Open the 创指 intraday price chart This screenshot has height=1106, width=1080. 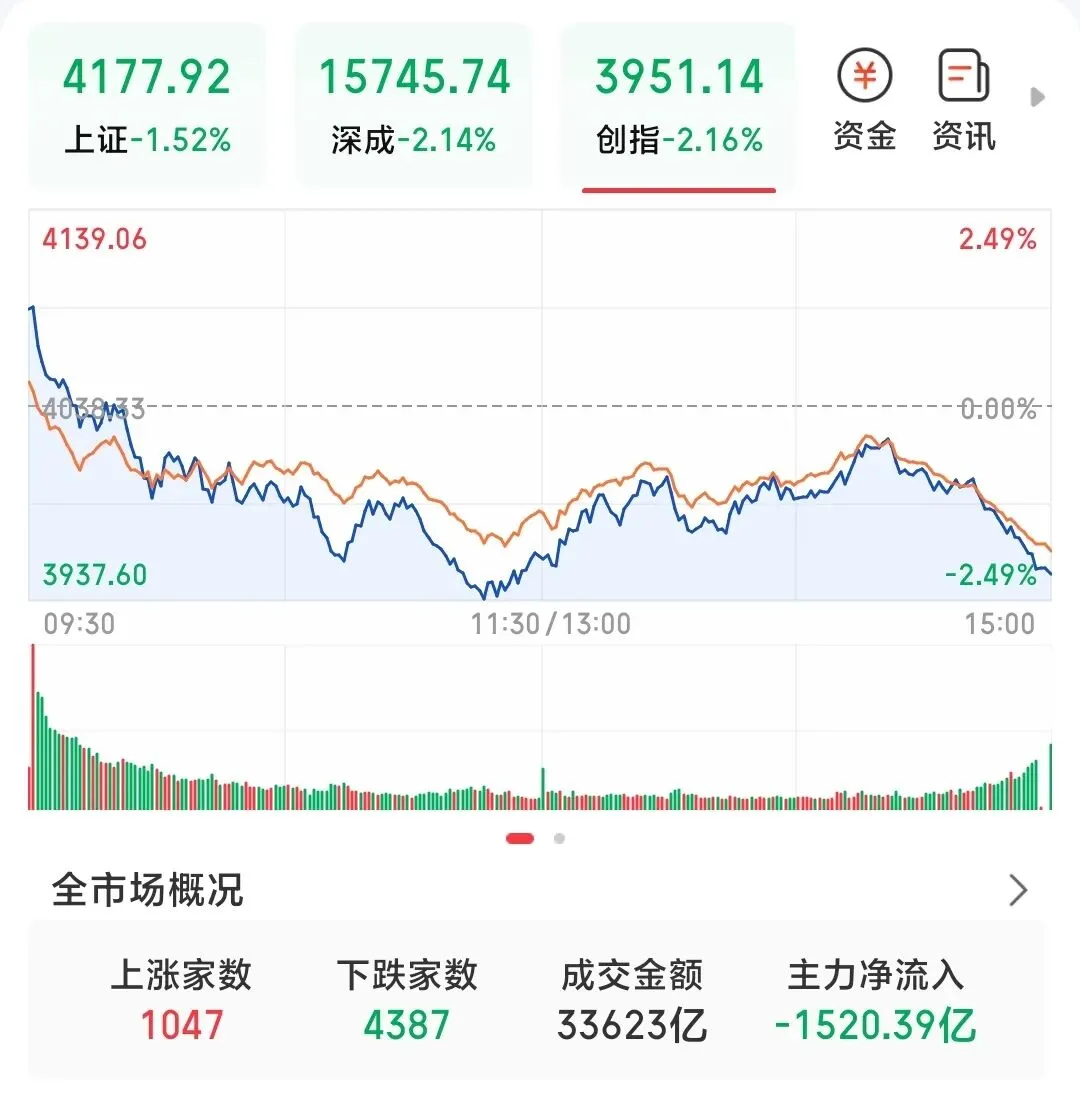[540, 405]
